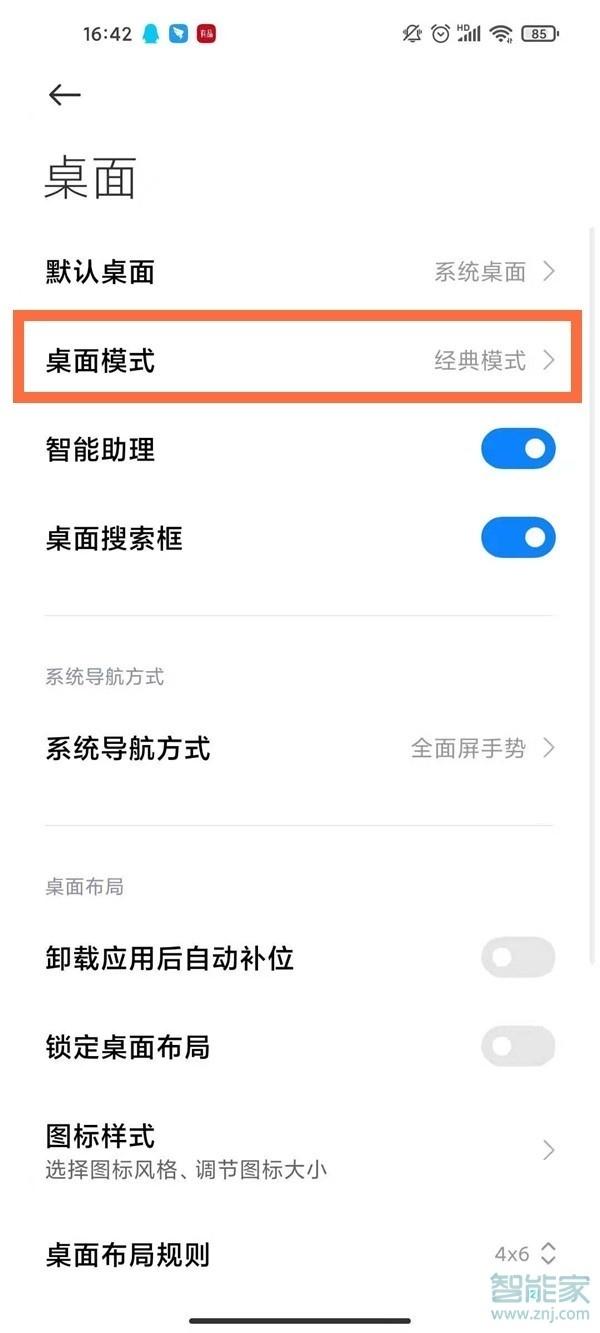
Task: Enable 卸载应用后自动补位
Action: 518,957
